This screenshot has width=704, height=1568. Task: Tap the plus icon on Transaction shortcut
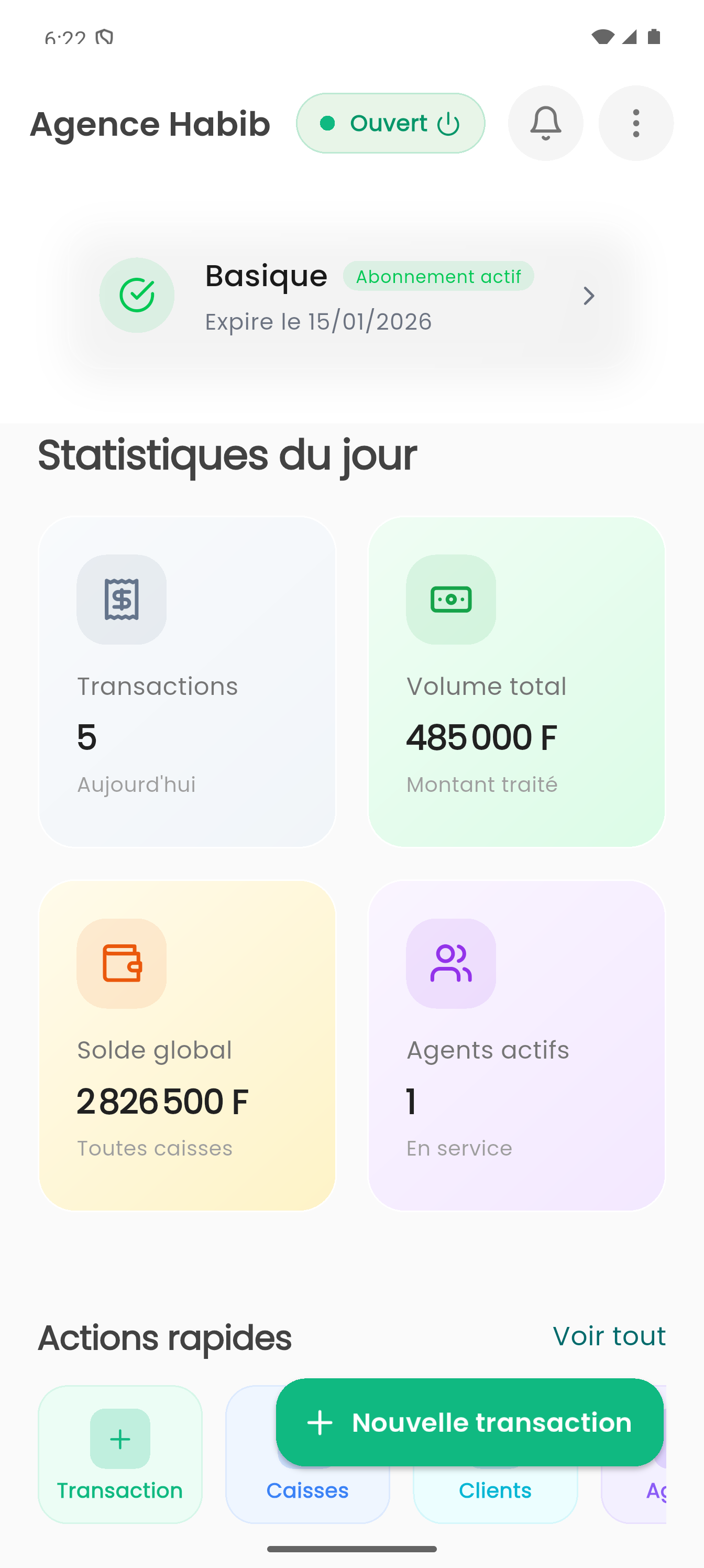click(x=119, y=1439)
